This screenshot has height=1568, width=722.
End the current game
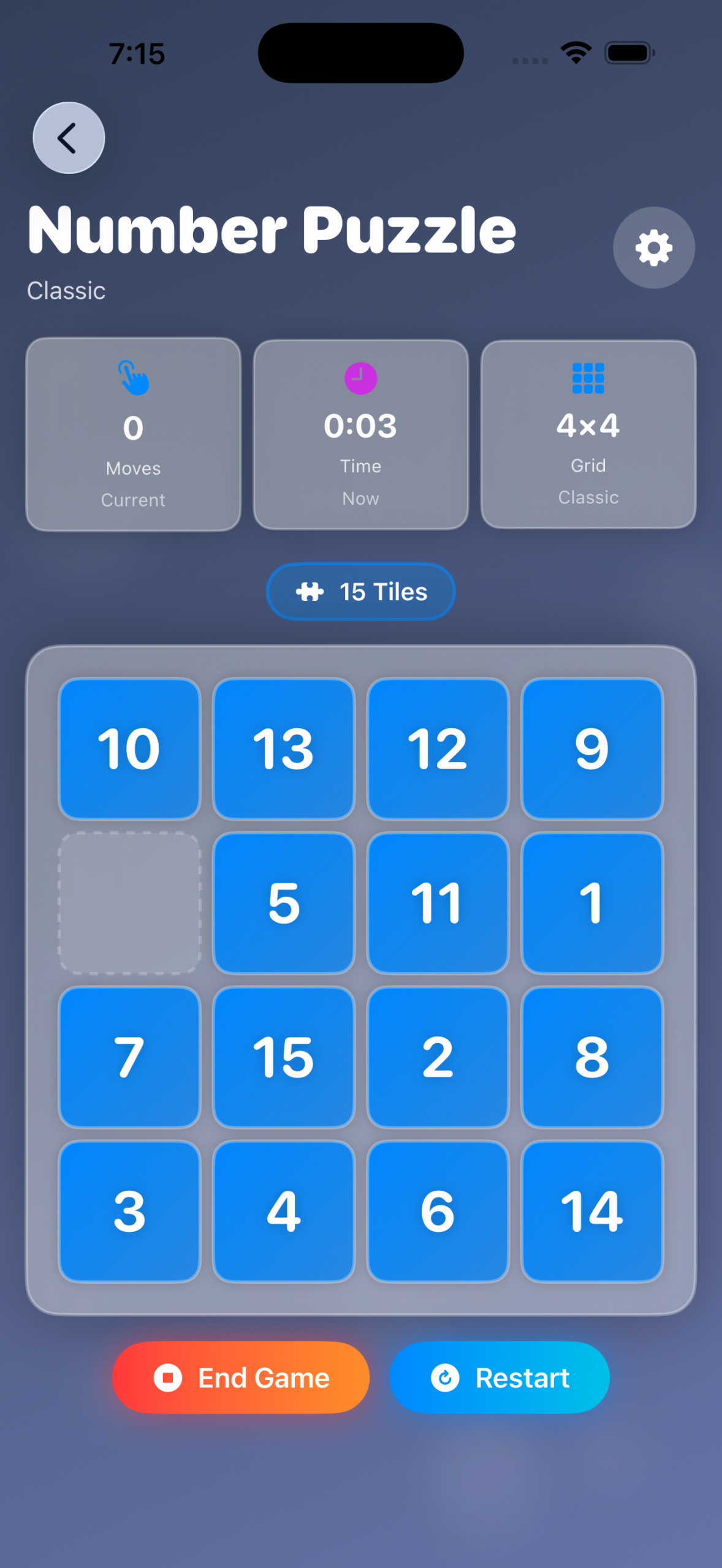tap(241, 1378)
